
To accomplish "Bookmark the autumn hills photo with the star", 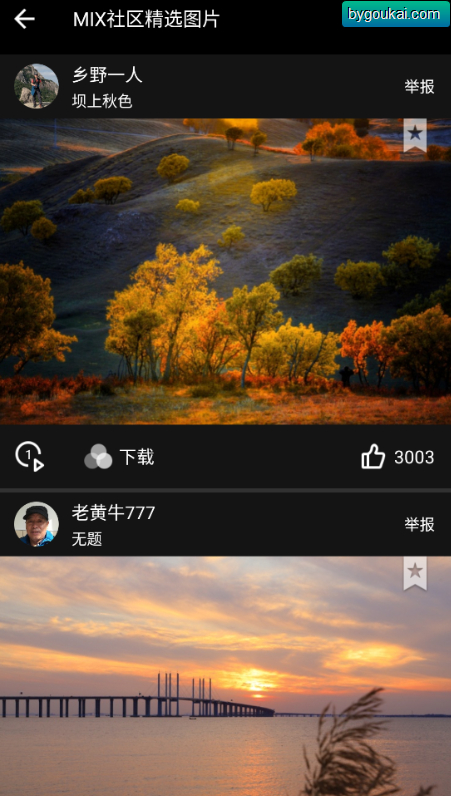I will click(415, 135).
